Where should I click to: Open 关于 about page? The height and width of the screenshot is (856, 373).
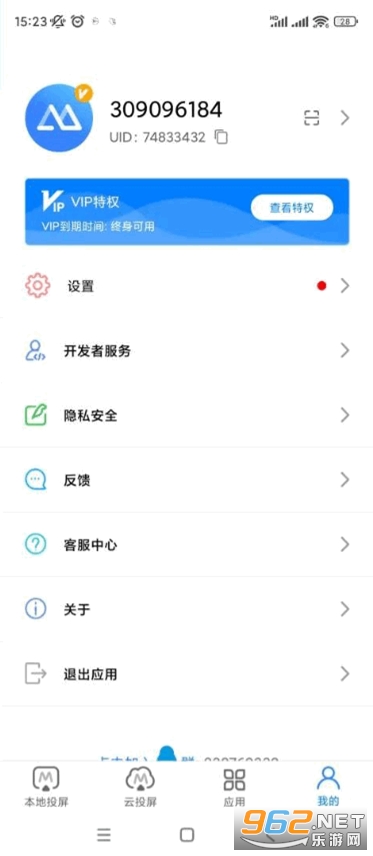pyautogui.click(x=186, y=609)
